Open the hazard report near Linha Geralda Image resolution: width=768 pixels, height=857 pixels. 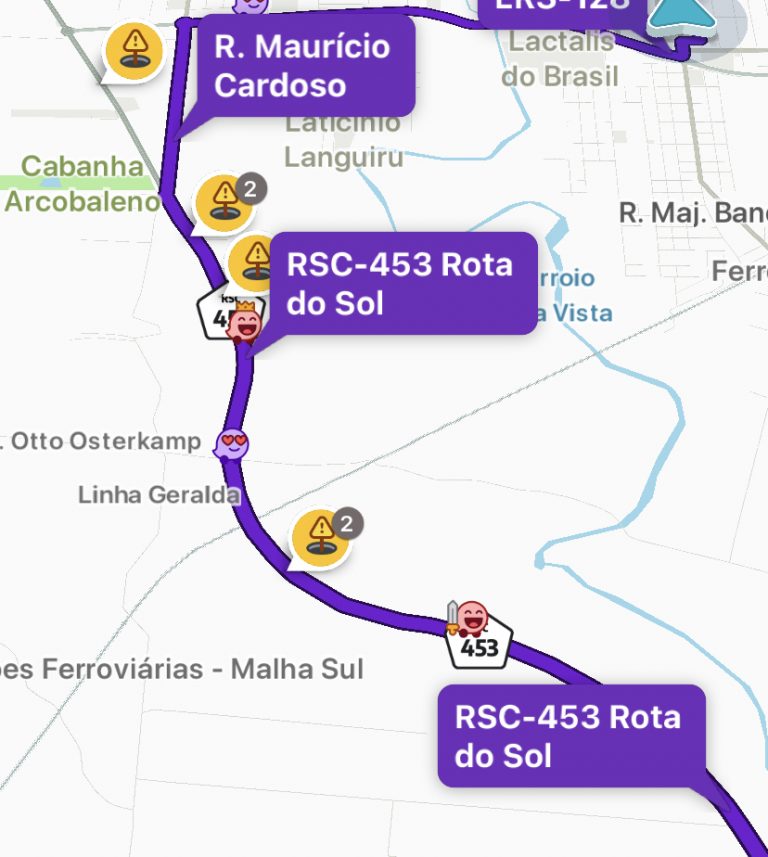coord(321,537)
